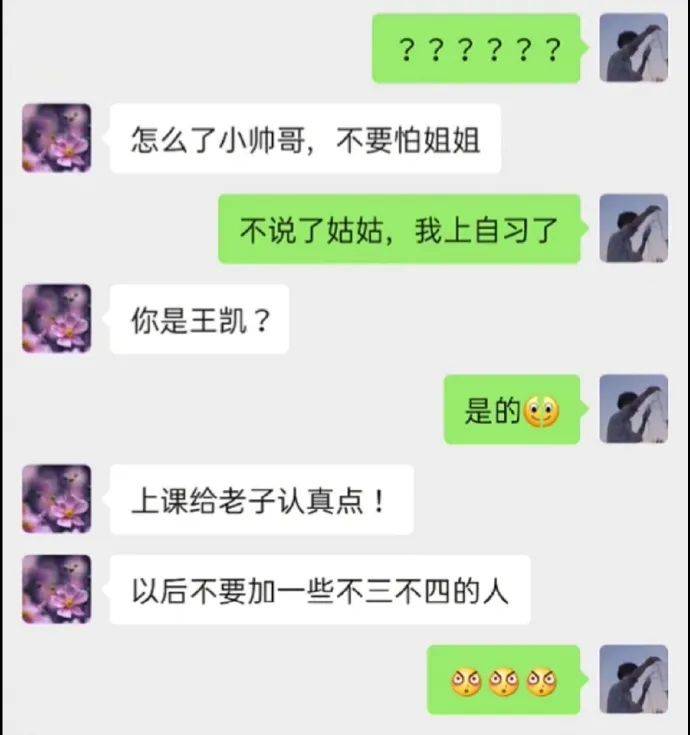The image size is (690, 735).
Task: Open the flower avatar beside "上课给老子认真点！"
Action: 56,498
